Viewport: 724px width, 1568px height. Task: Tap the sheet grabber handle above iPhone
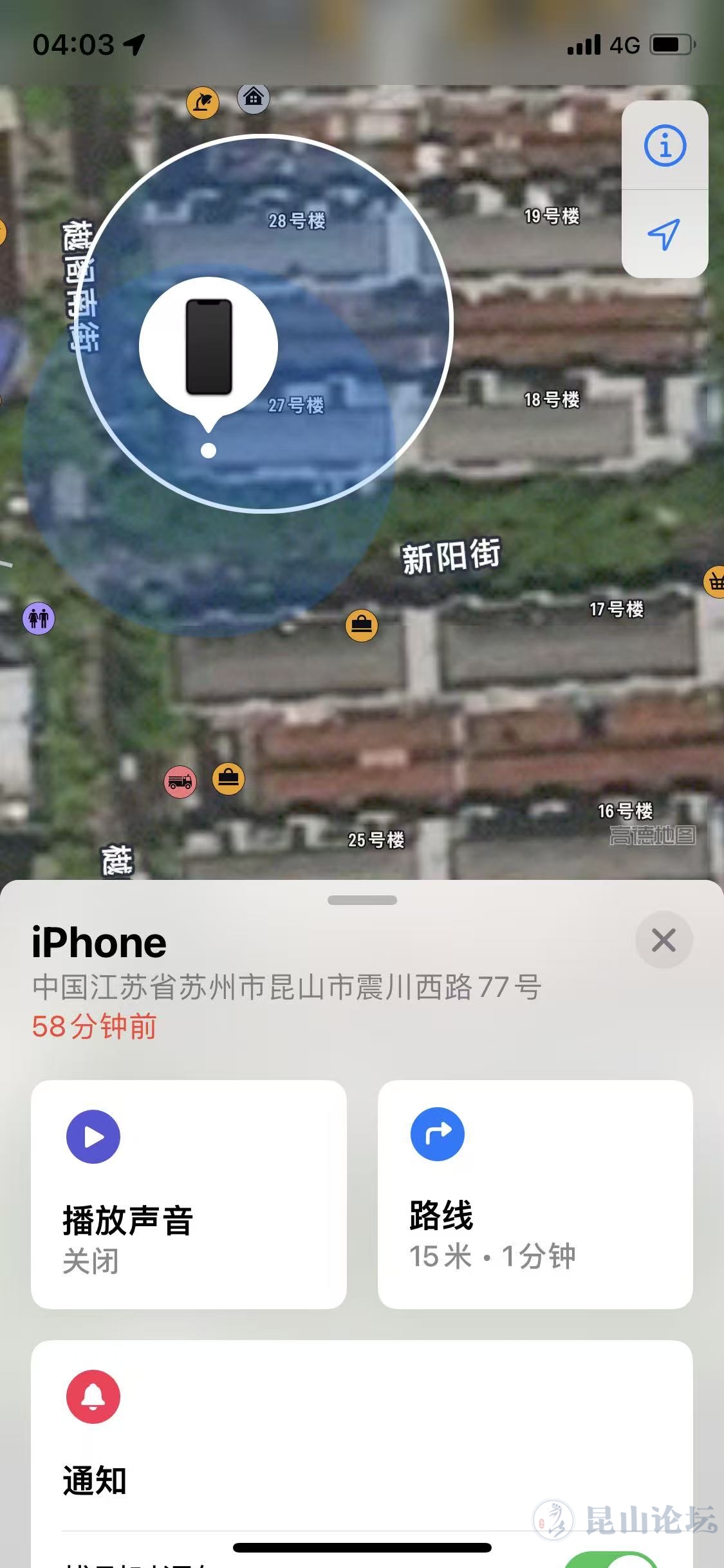(362, 900)
